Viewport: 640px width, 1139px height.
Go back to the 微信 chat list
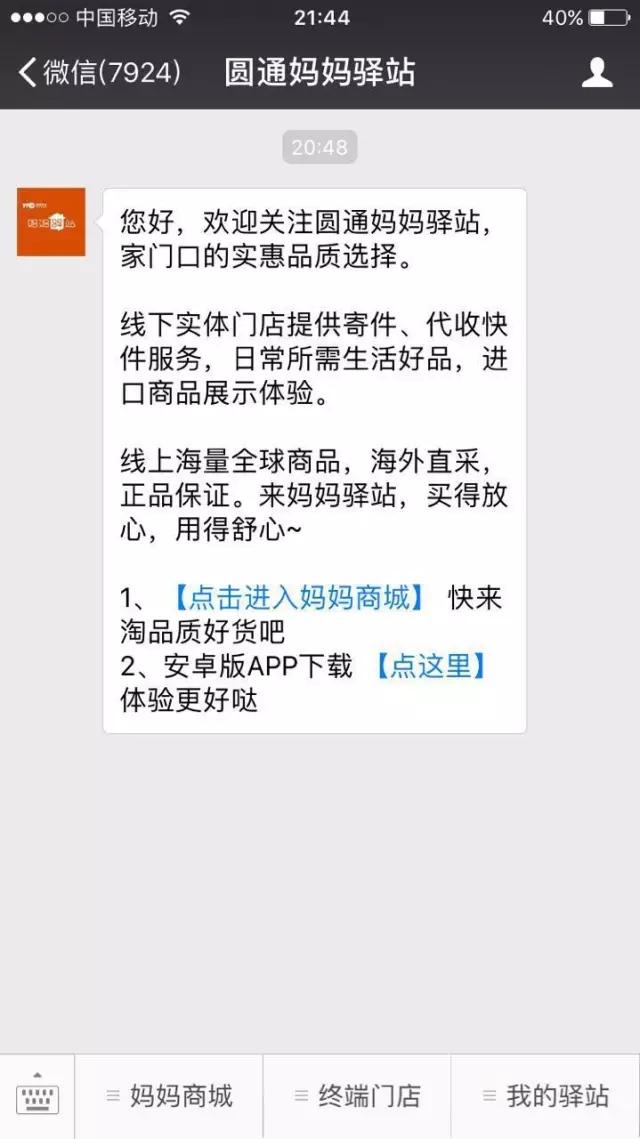(98, 73)
